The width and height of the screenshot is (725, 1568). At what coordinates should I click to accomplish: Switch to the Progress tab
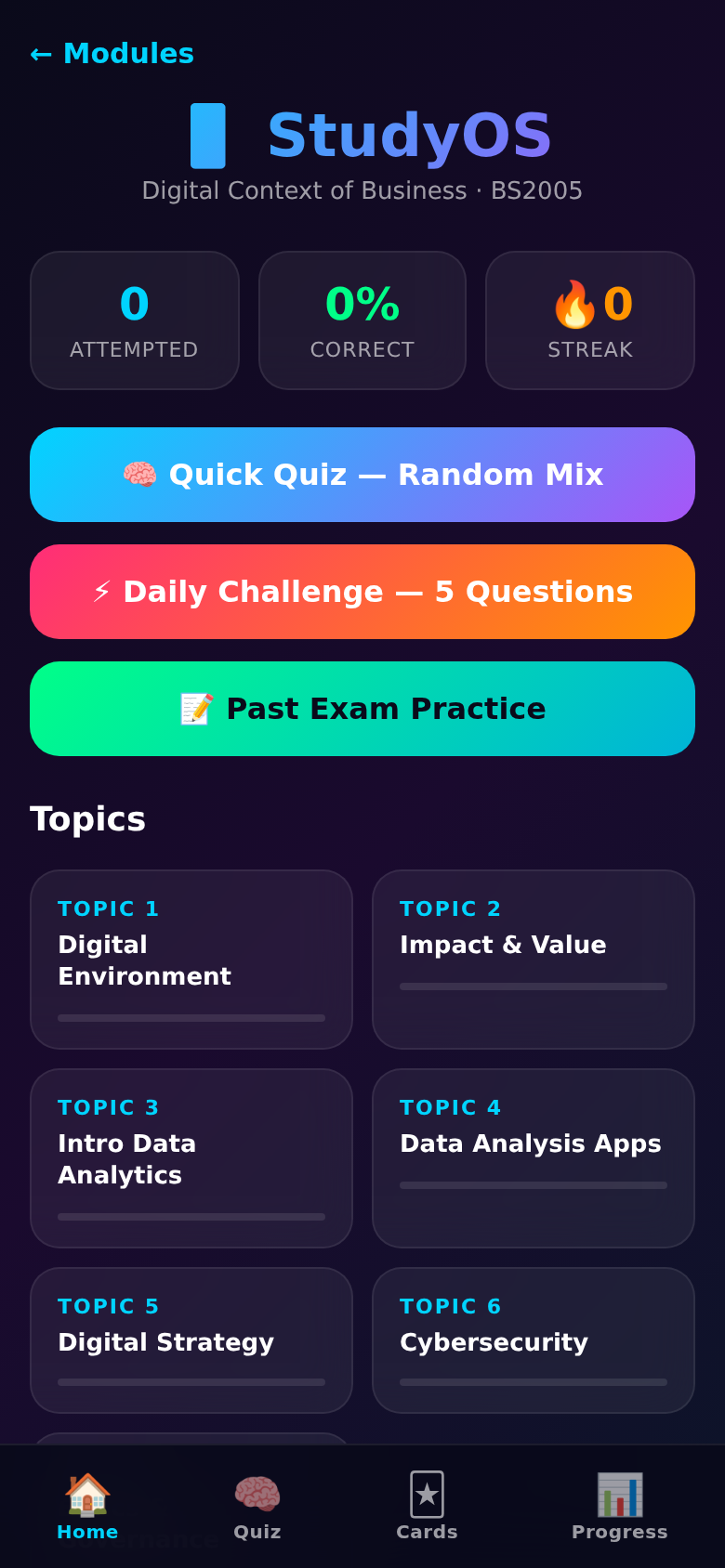coord(619,1507)
